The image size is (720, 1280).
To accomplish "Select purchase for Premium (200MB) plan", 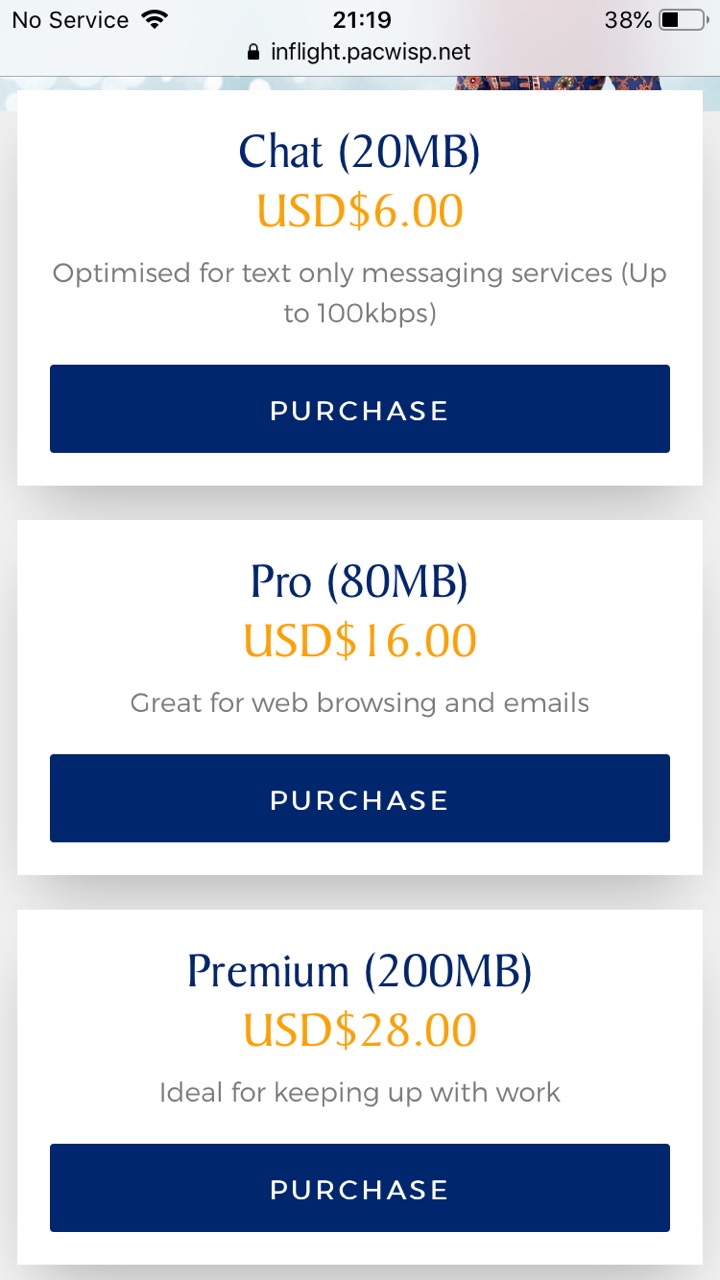I will (x=359, y=1188).
